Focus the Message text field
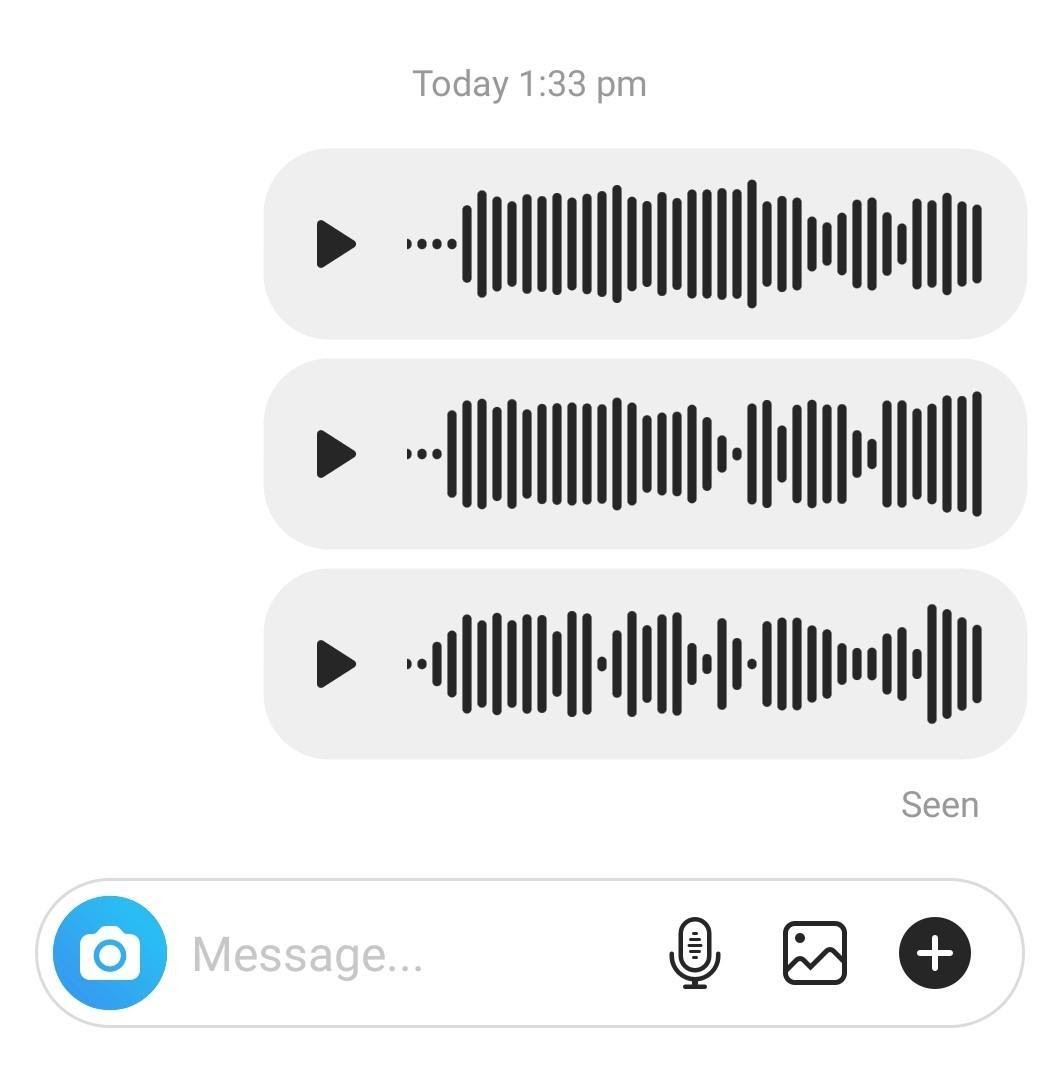Viewport: 1059px width, 1073px height. (400, 955)
